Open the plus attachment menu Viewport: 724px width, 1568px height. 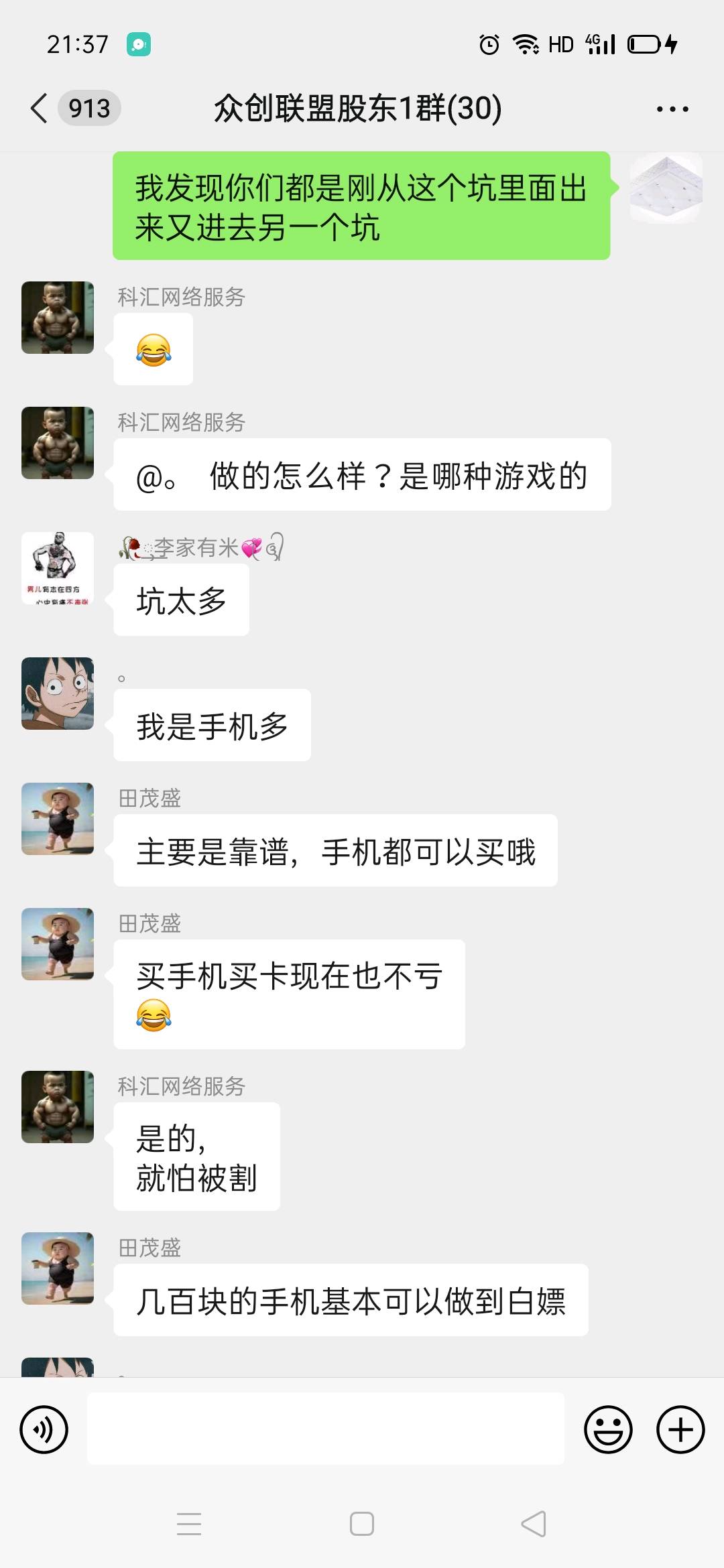click(680, 1429)
